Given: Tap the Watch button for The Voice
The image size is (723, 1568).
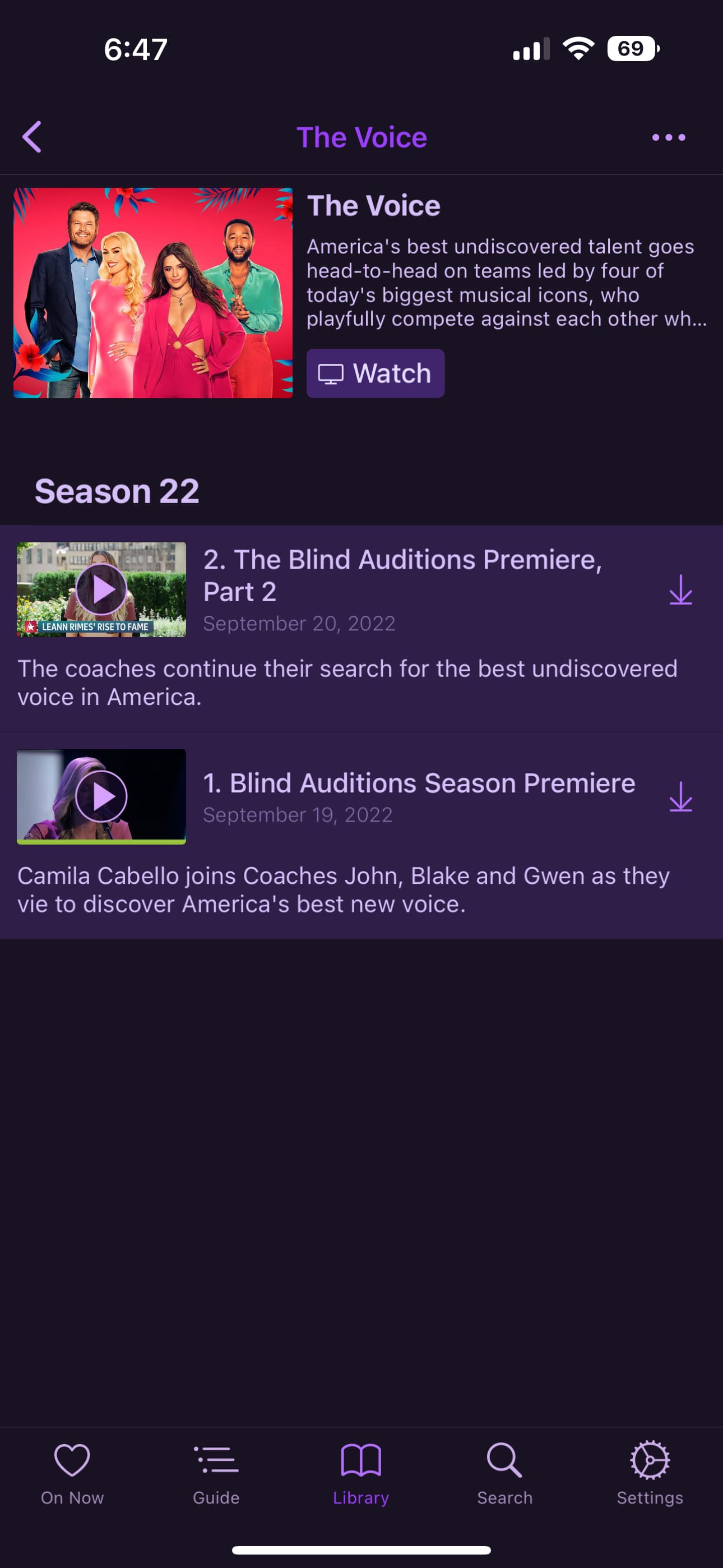Looking at the screenshot, I should point(375,373).
